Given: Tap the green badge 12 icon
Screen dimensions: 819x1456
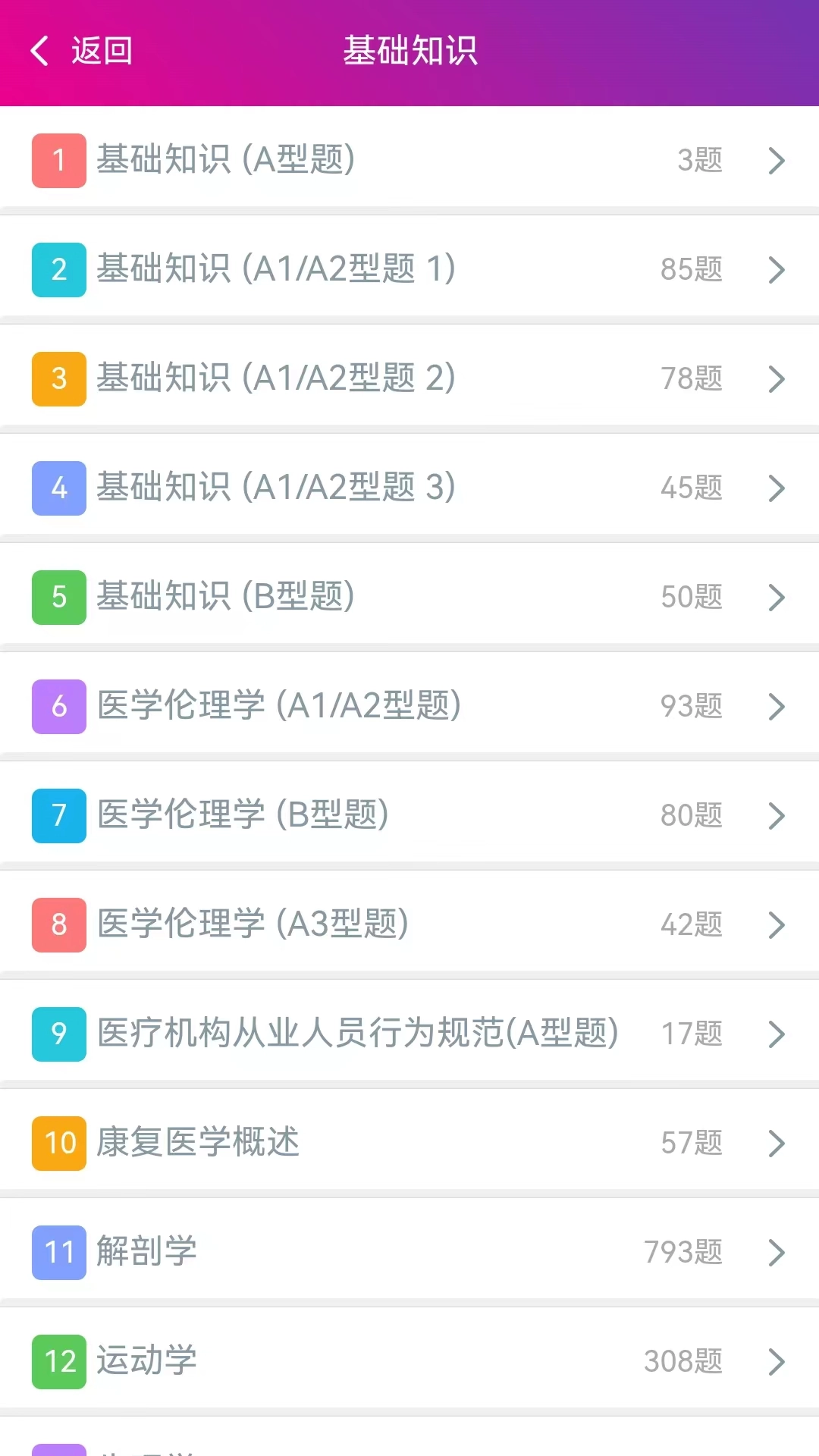Looking at the screenshot, I should coord(58,1361).
